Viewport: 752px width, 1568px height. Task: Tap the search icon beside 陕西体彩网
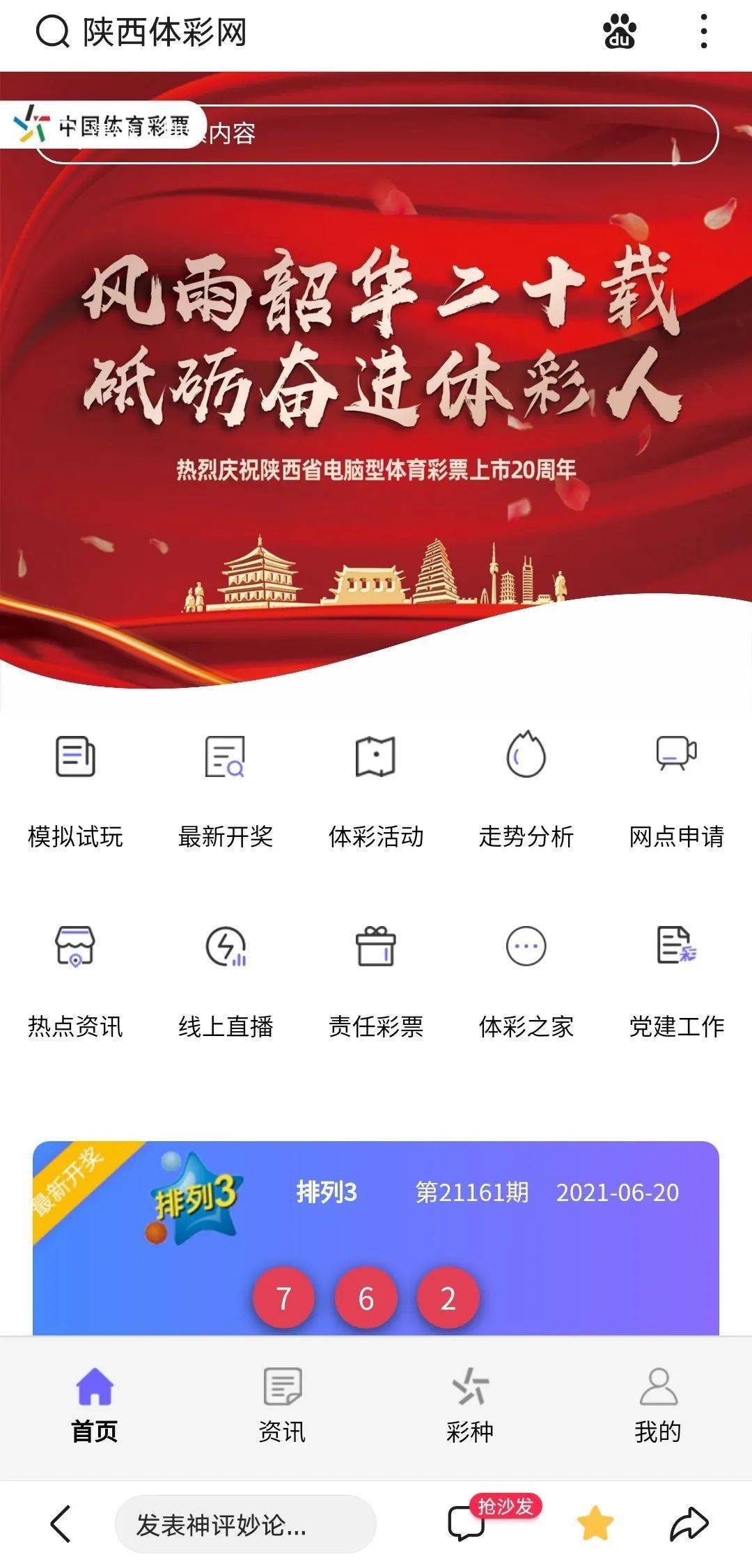point(52,32)
